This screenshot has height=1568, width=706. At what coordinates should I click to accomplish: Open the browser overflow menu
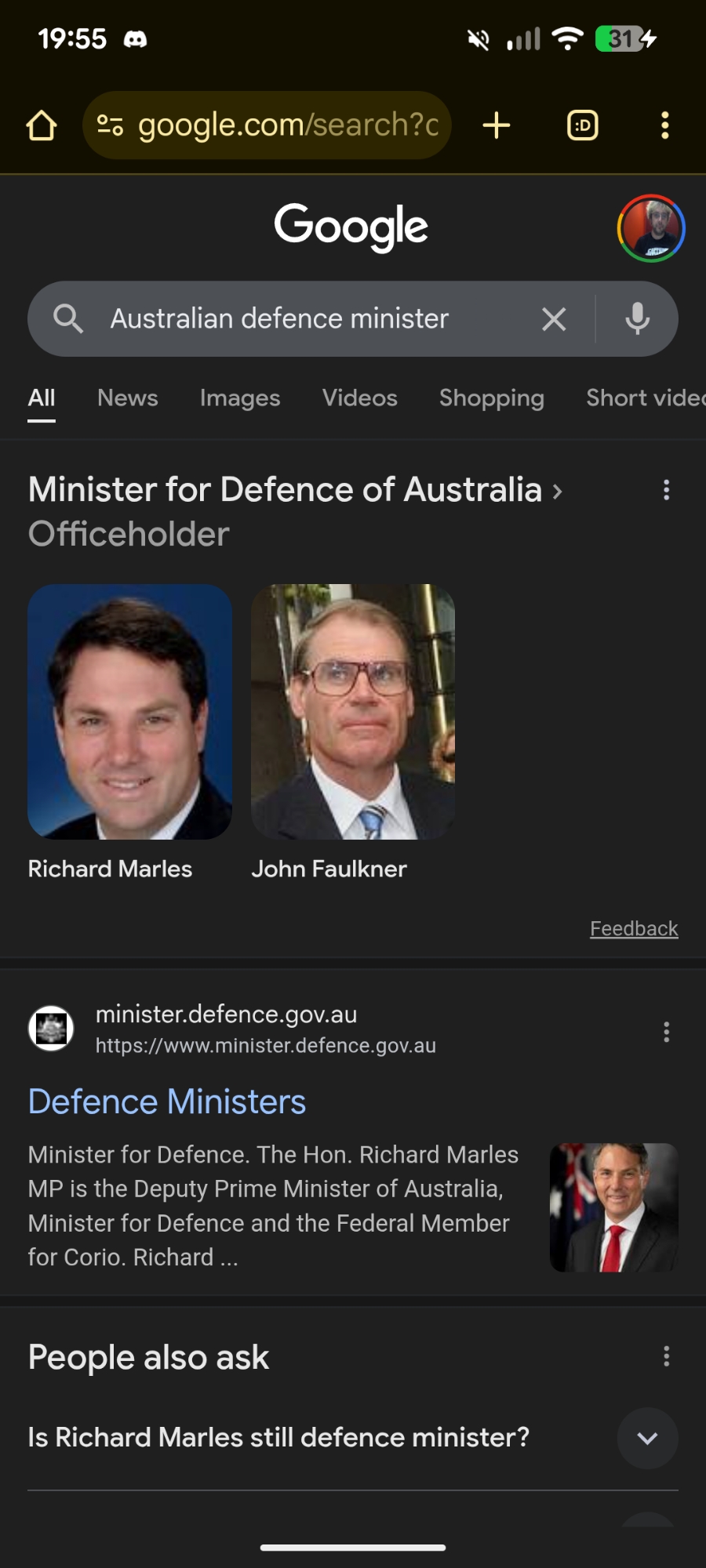[665, 125]
